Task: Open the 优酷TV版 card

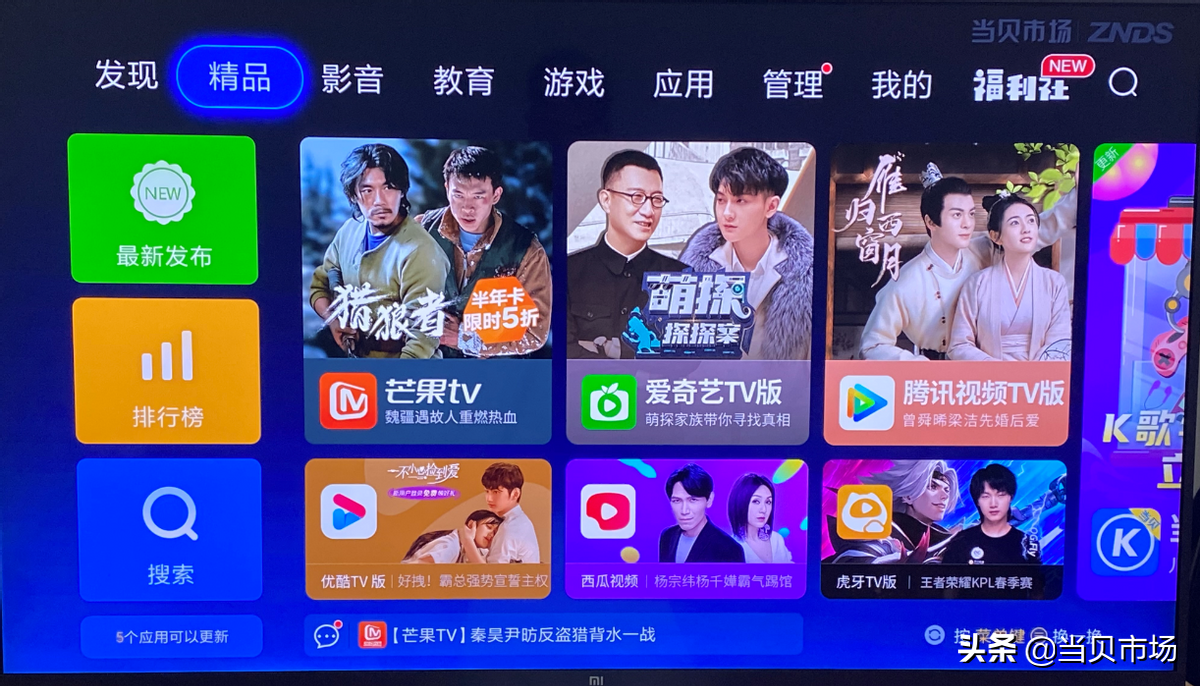Action: (428, 528)
